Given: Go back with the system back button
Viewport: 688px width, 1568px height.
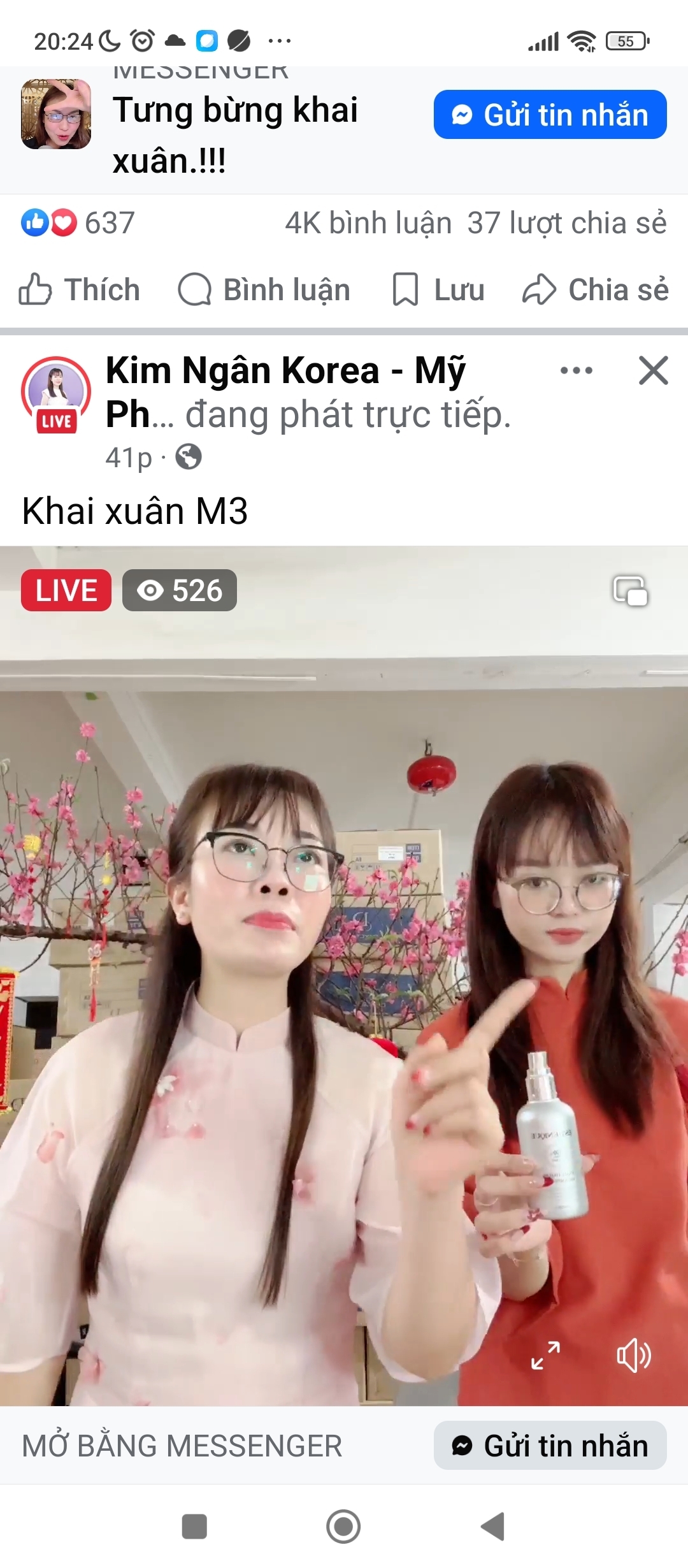Looking at the screenshot, I should (492, 1527).
